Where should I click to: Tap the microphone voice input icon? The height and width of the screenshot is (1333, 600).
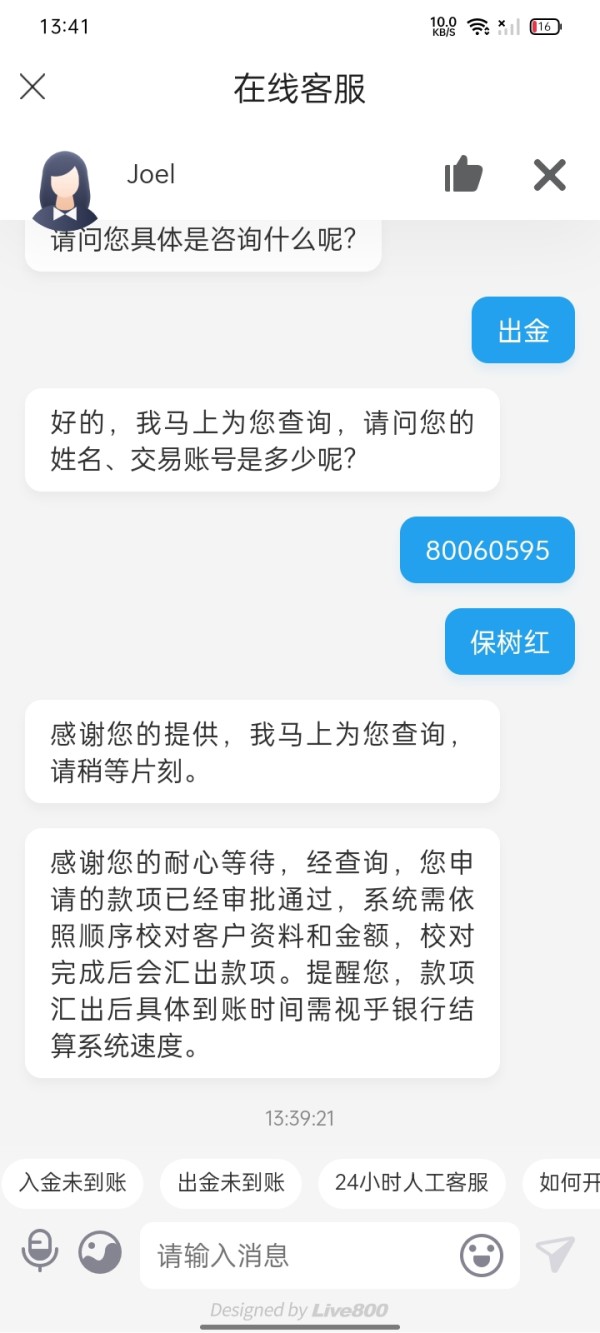point(40,1251)
